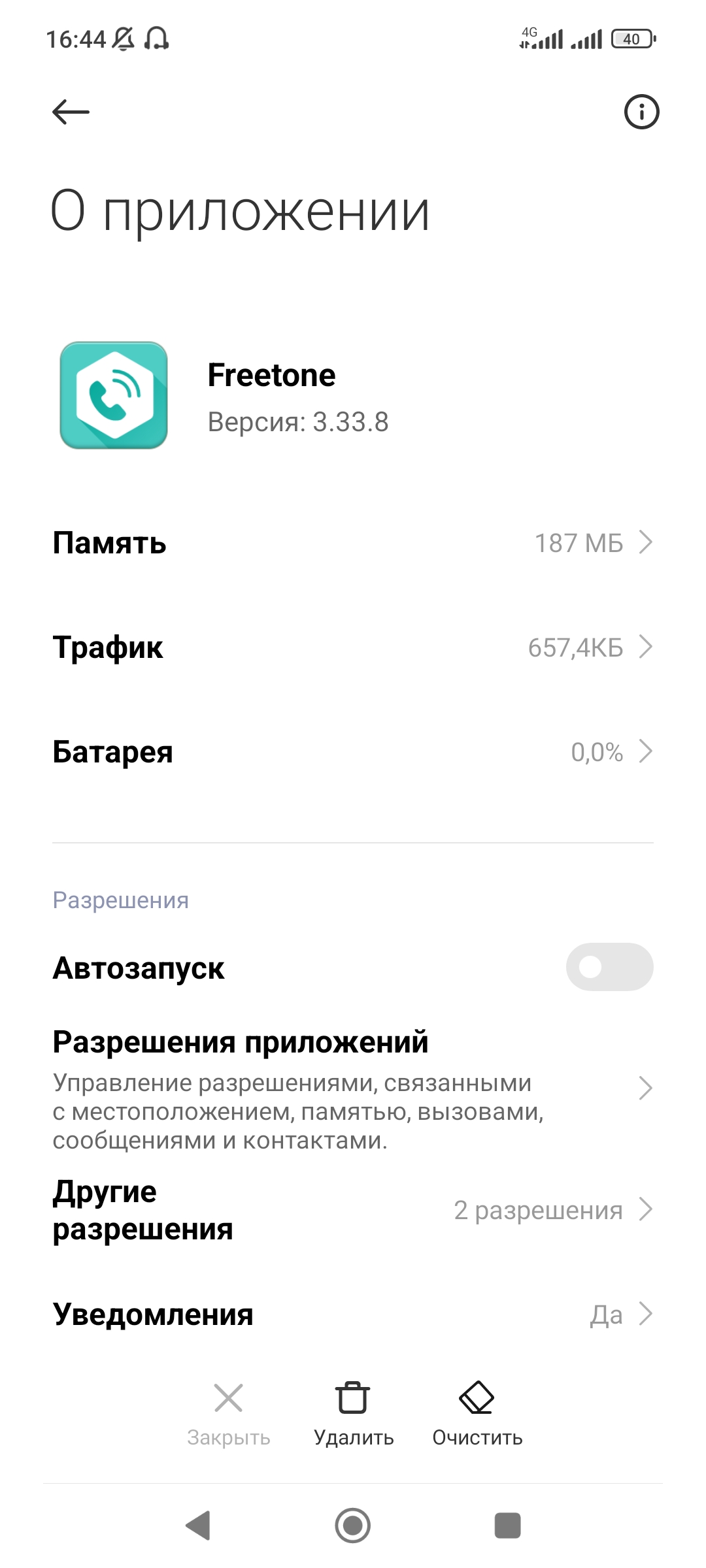Open recent apps via square button
The height and width of the screenshot is (1568, 706).
click(507, 1526)
